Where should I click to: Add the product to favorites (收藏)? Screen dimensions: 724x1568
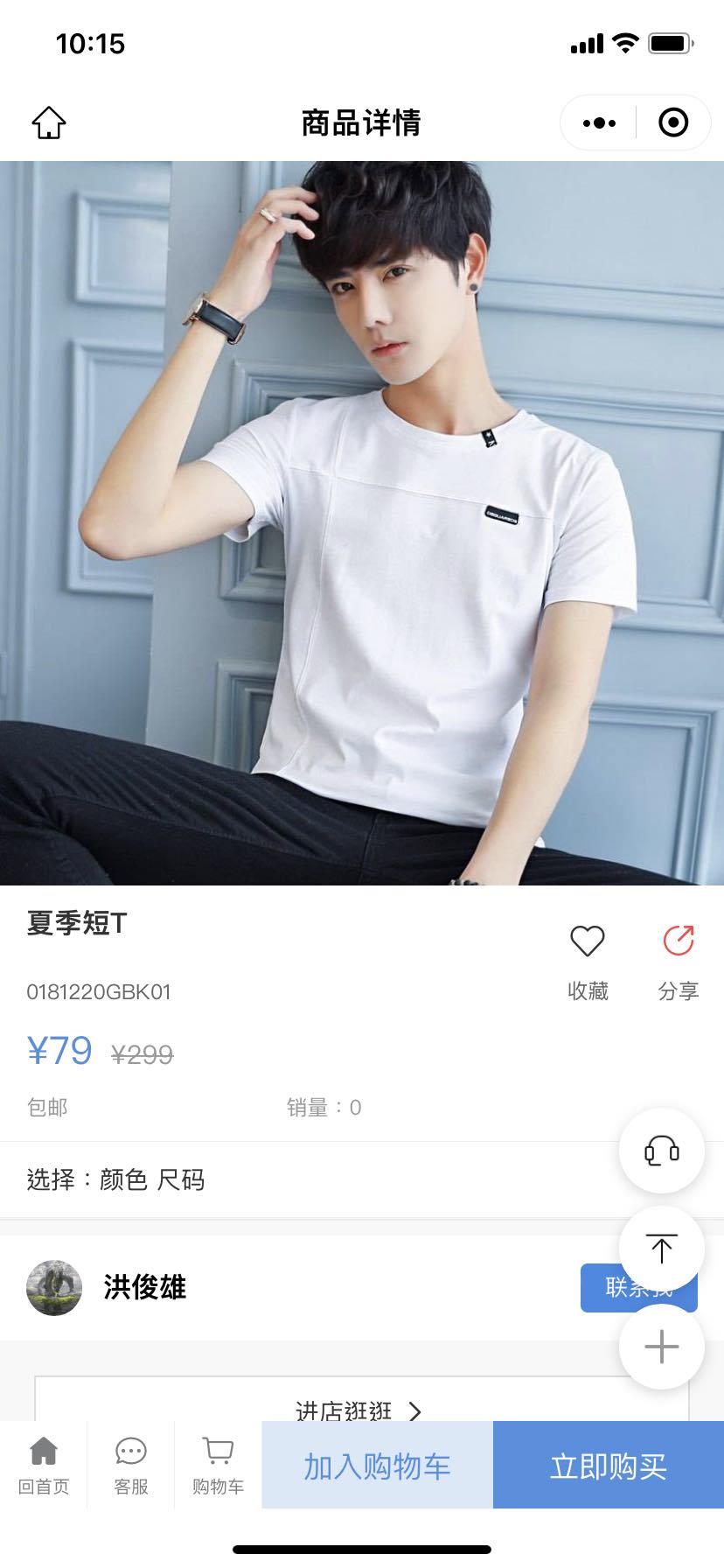(x=588, y=961)
